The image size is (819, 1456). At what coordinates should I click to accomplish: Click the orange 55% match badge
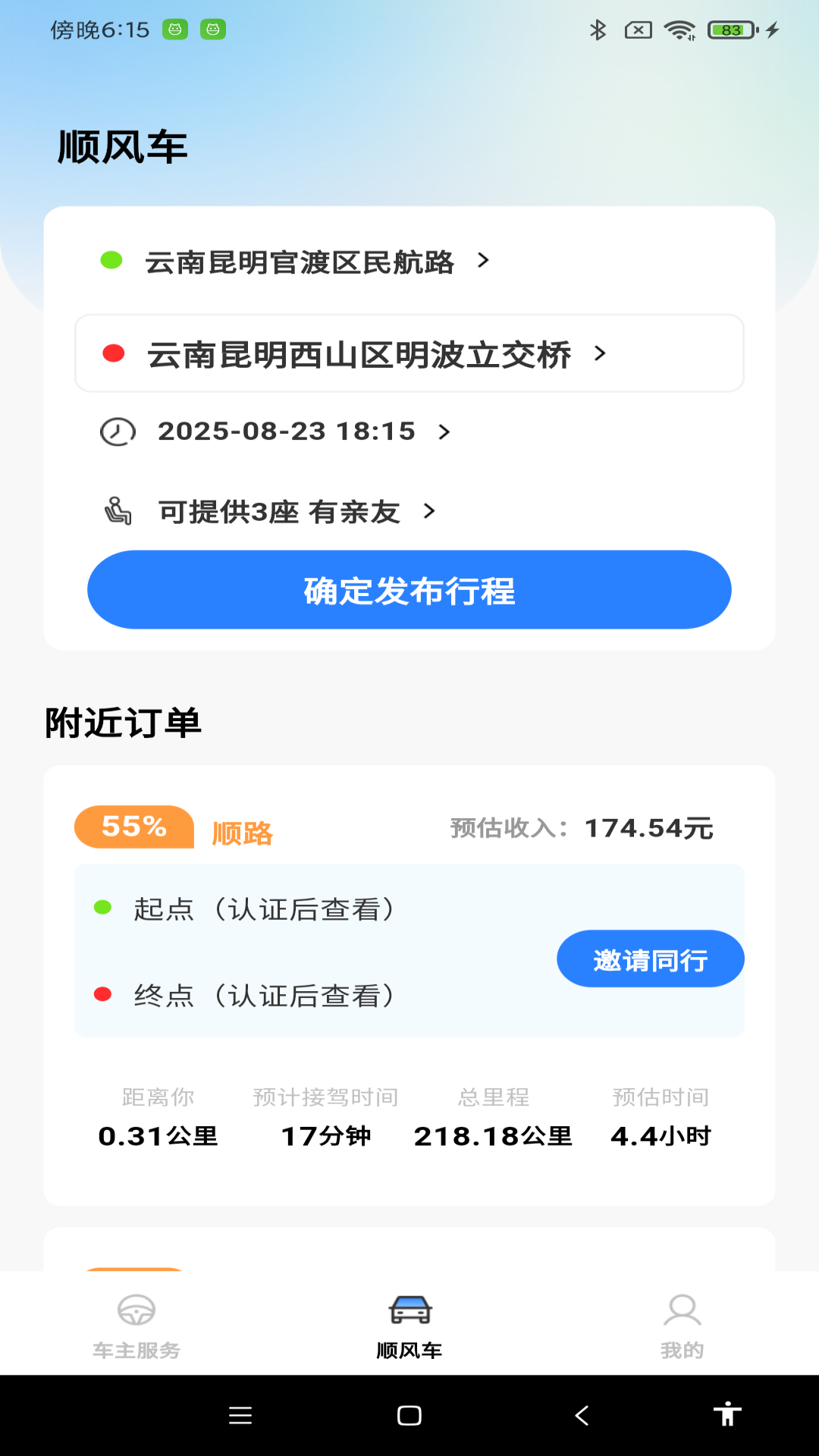(x=132, y=827)
